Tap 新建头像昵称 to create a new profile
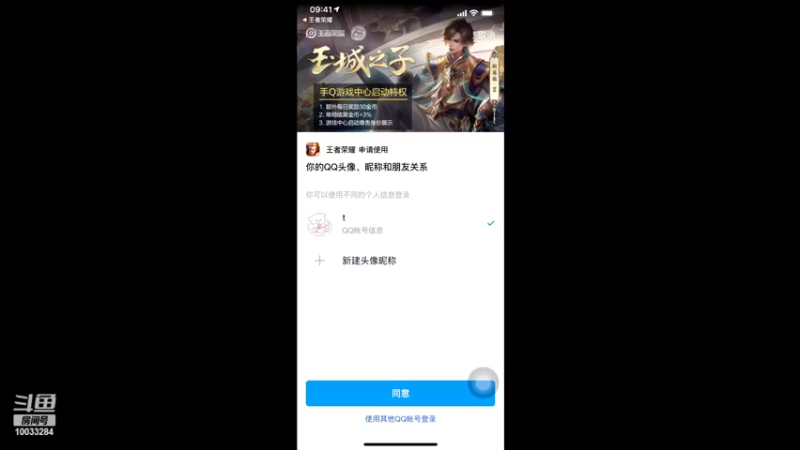 (x=369, y=261)
